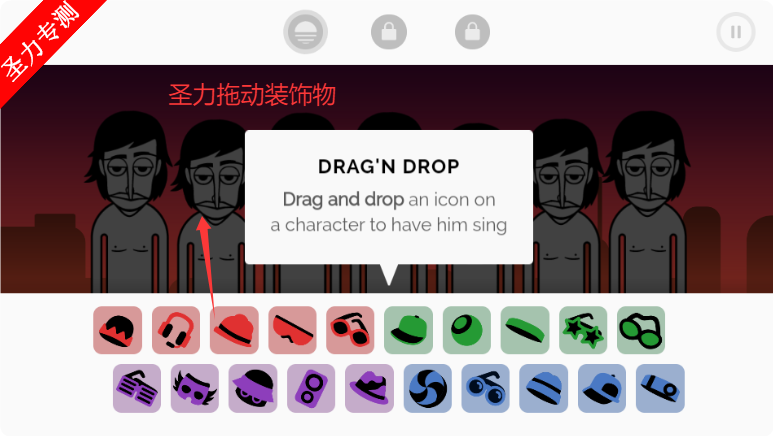The height and width of the screenshot is (436, 773).
Task: Select the purple masked face icon
Action: [x=195, y=388]
